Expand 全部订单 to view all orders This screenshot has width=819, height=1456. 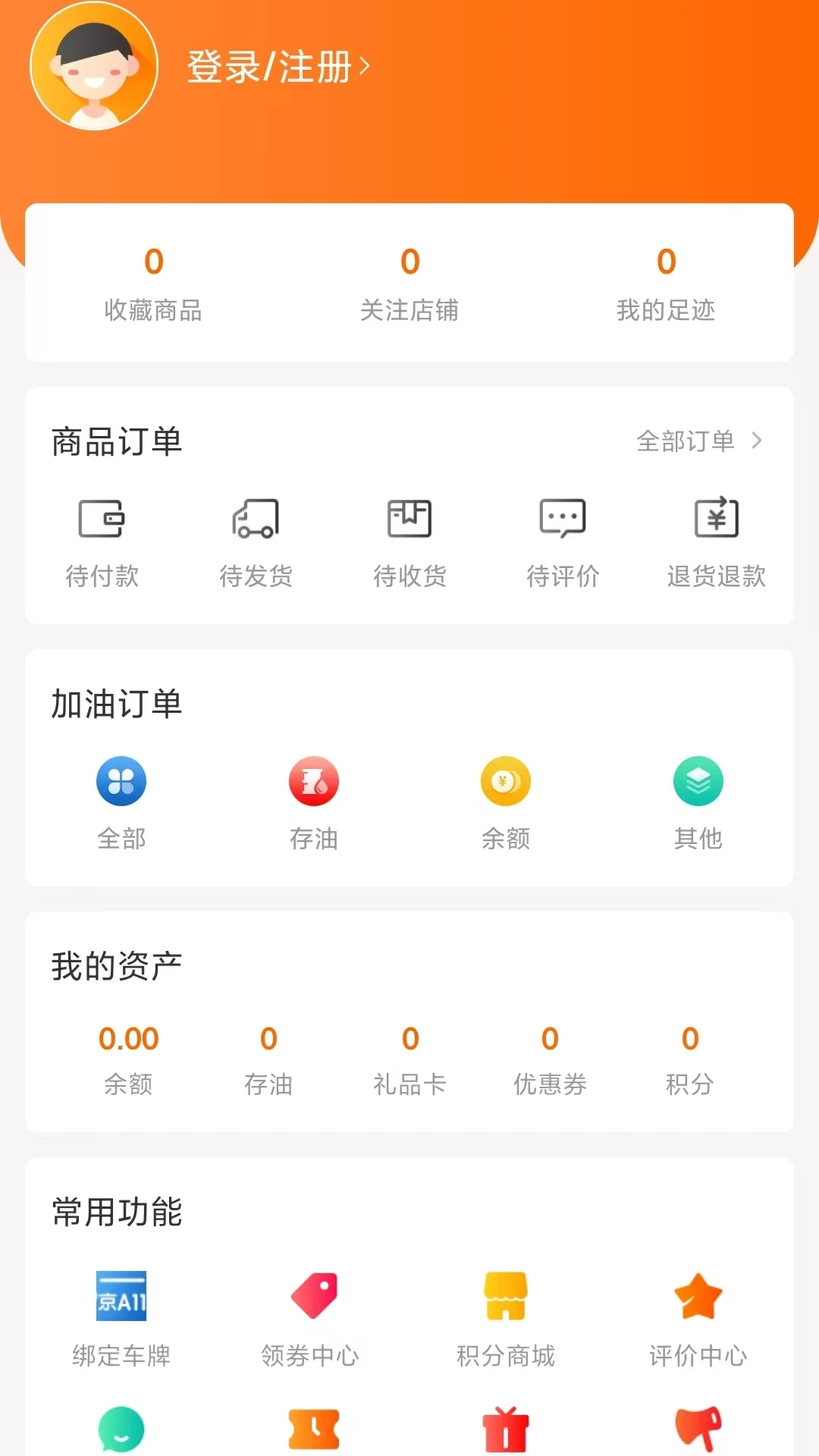click(699, 441)
